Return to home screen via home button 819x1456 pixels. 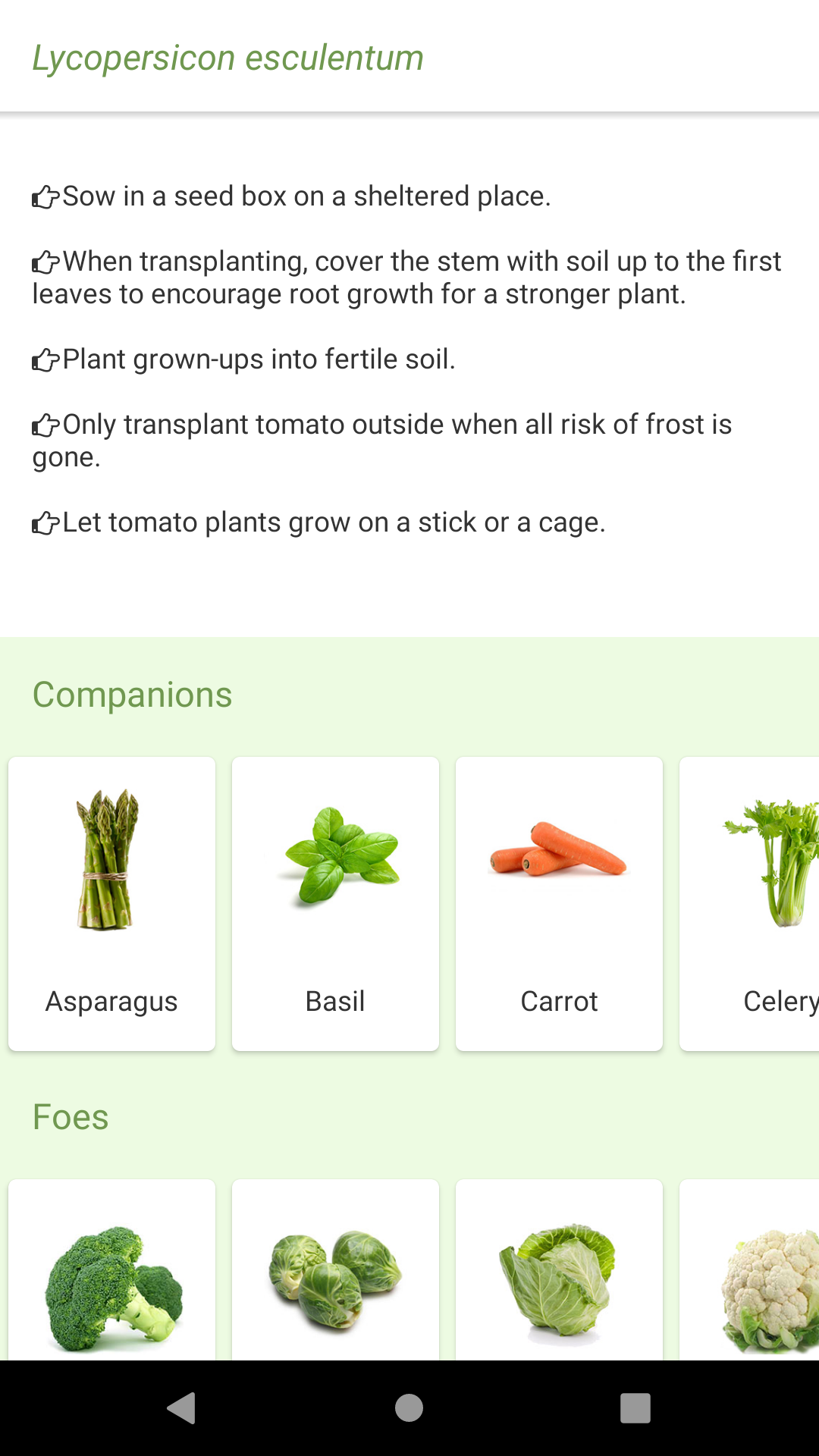409,1408
